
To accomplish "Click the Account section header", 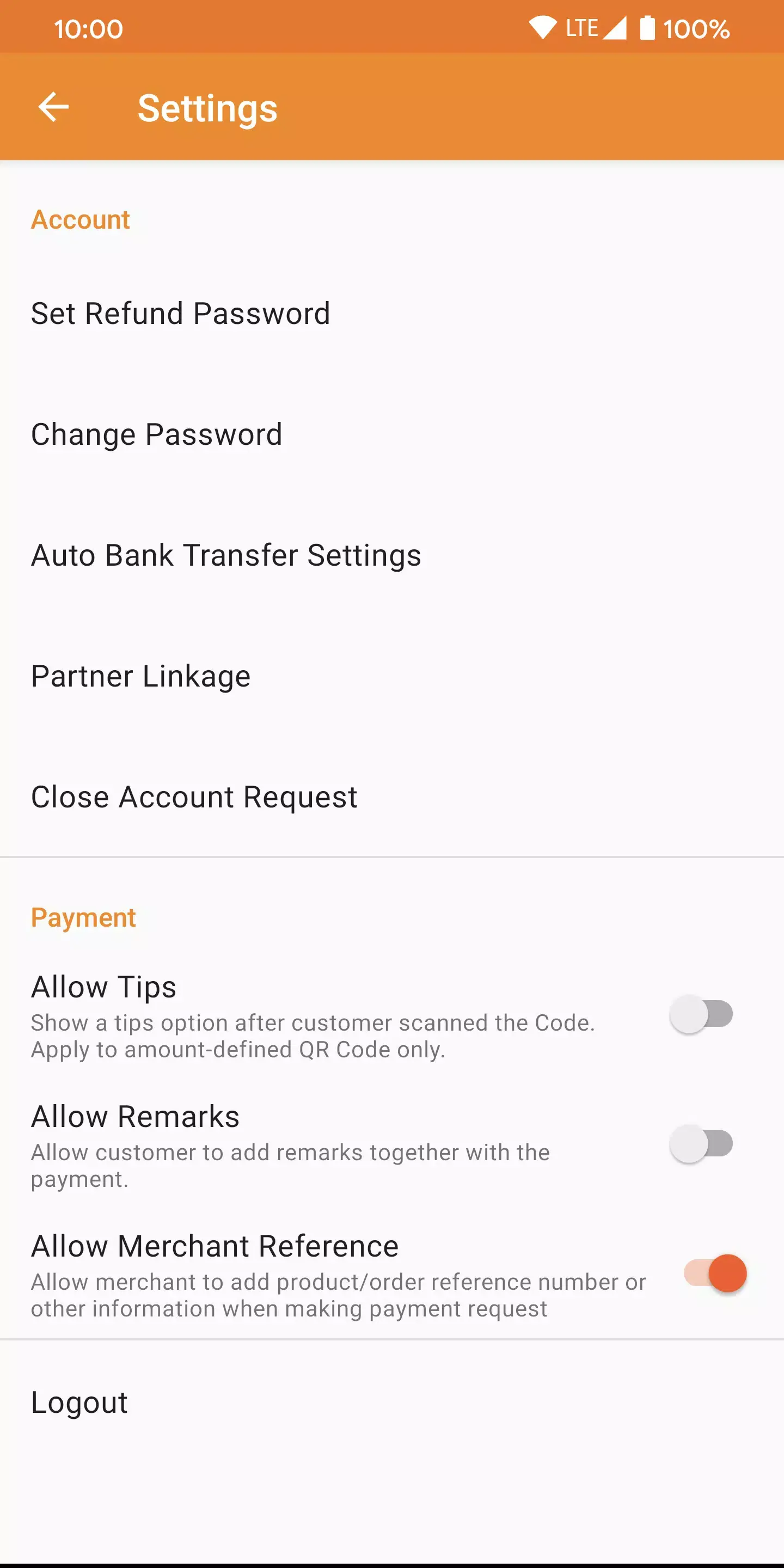I will 81,220.
